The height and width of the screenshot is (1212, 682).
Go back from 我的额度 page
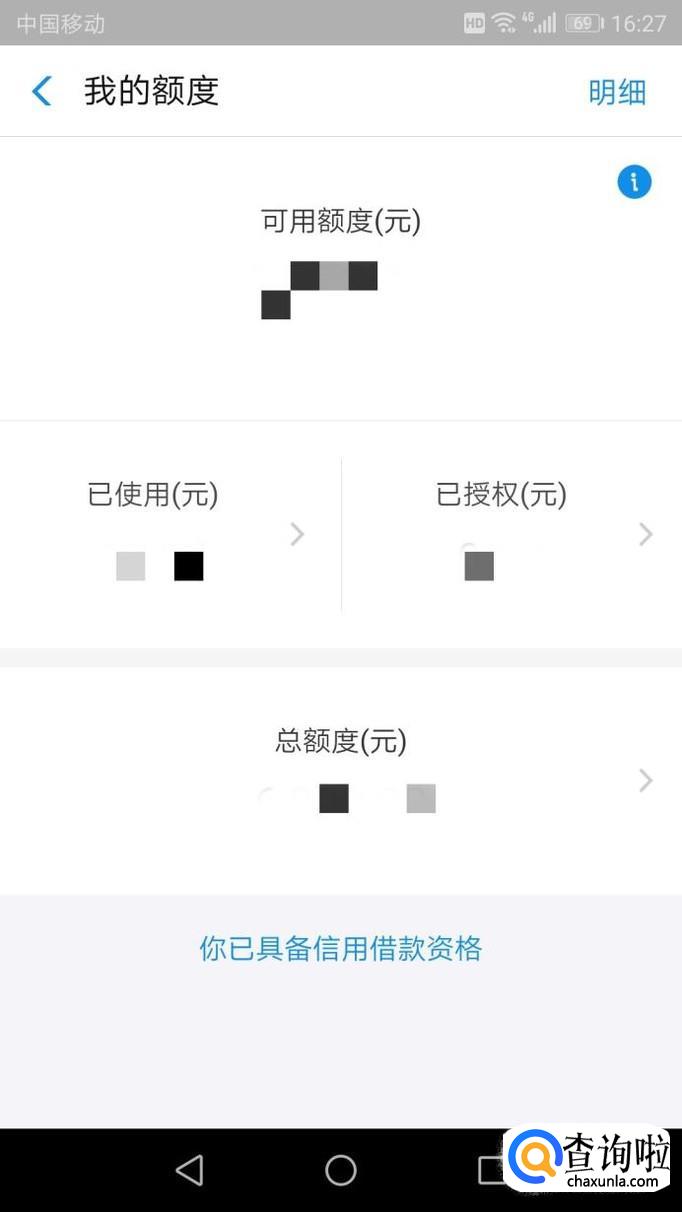tap(41, 92)
